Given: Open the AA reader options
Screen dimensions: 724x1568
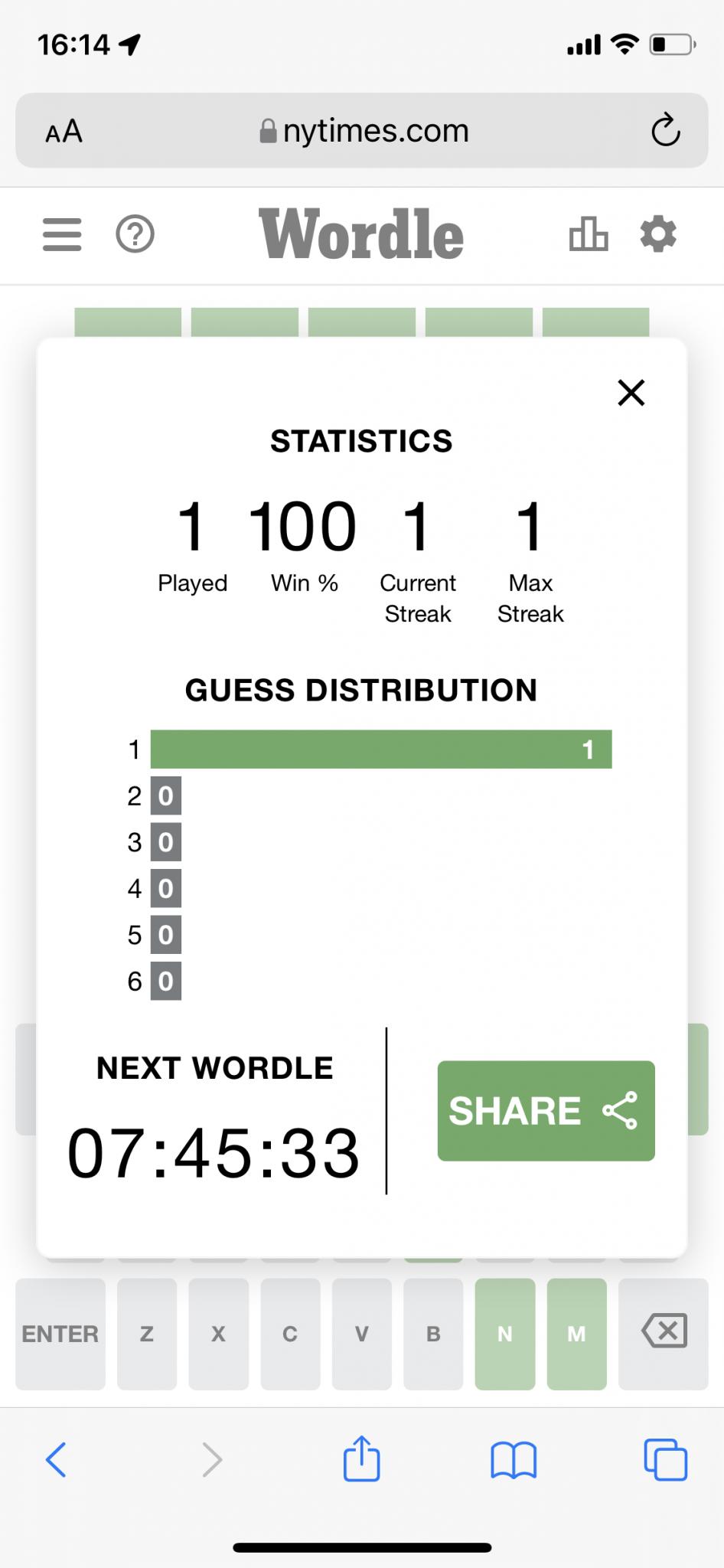Looking at the screenshot, I should coord(64,132).
